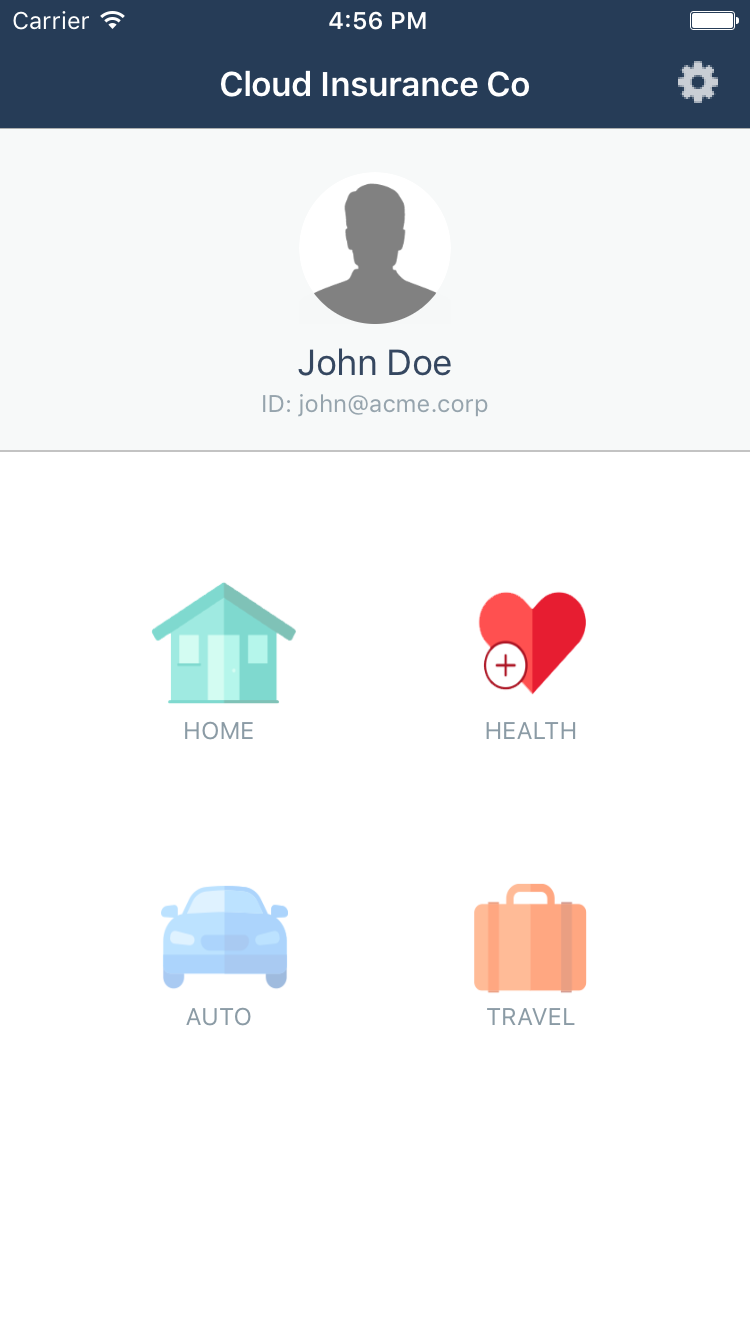
Task: Open the settings gear icon
Action: (x=697, y=83)
